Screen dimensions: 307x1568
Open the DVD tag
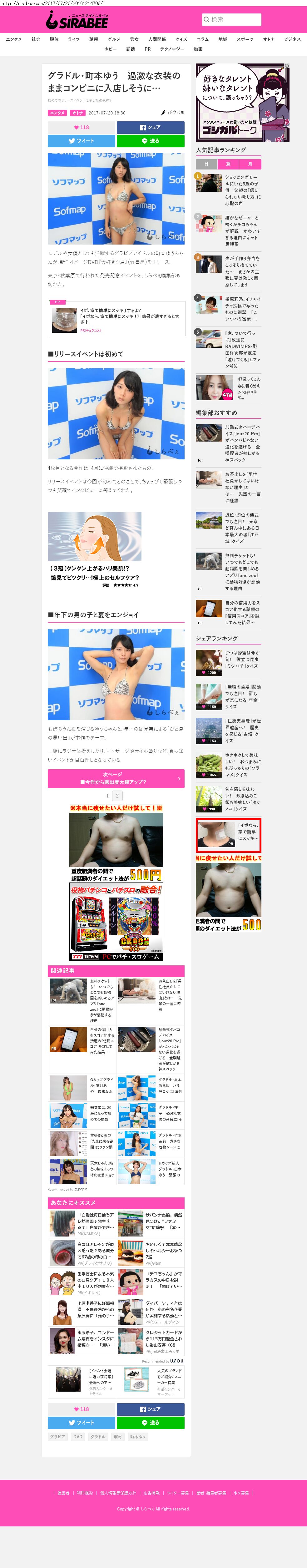78,1437
